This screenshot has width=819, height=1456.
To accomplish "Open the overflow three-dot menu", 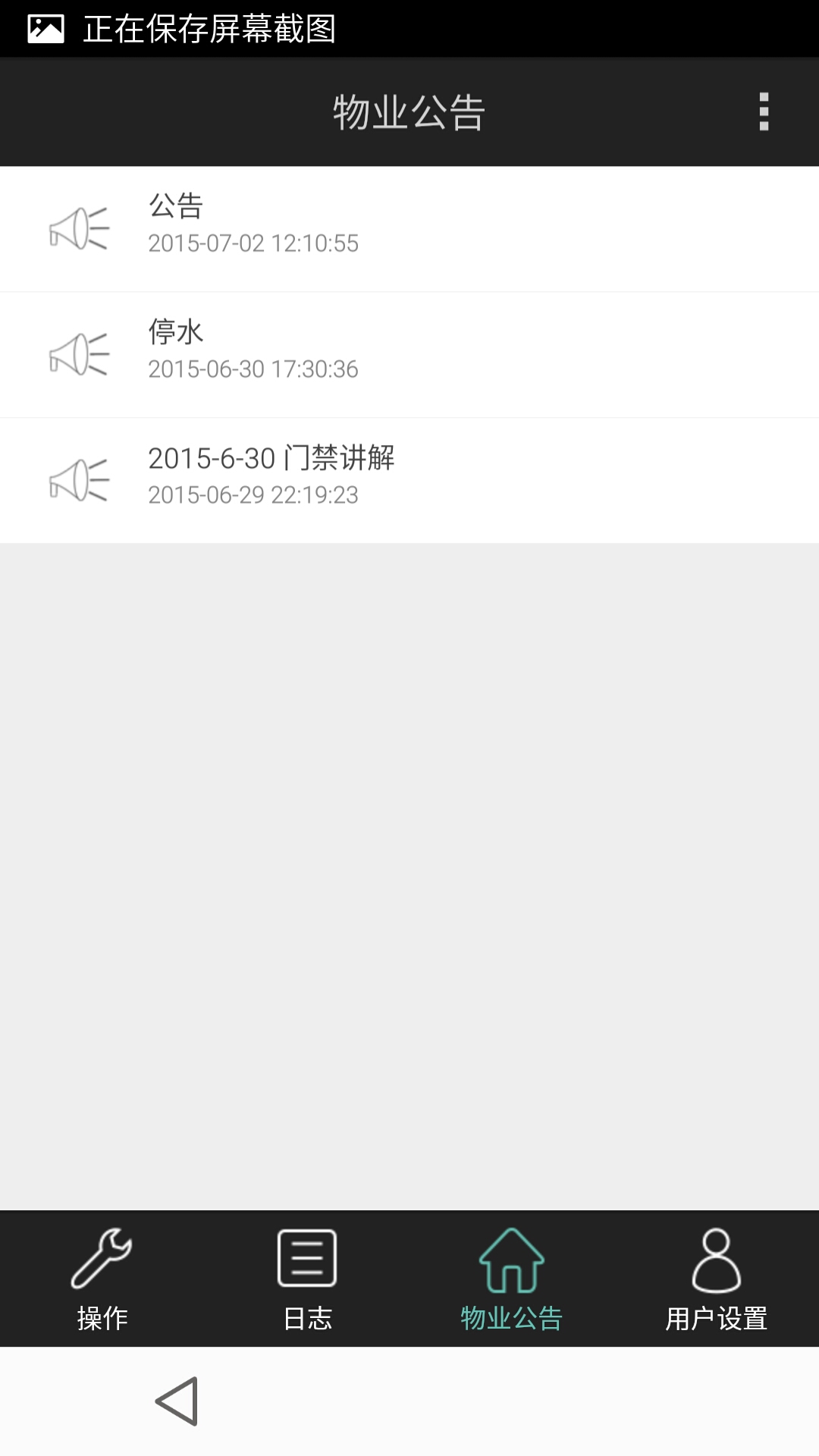I will coord(765,111).
